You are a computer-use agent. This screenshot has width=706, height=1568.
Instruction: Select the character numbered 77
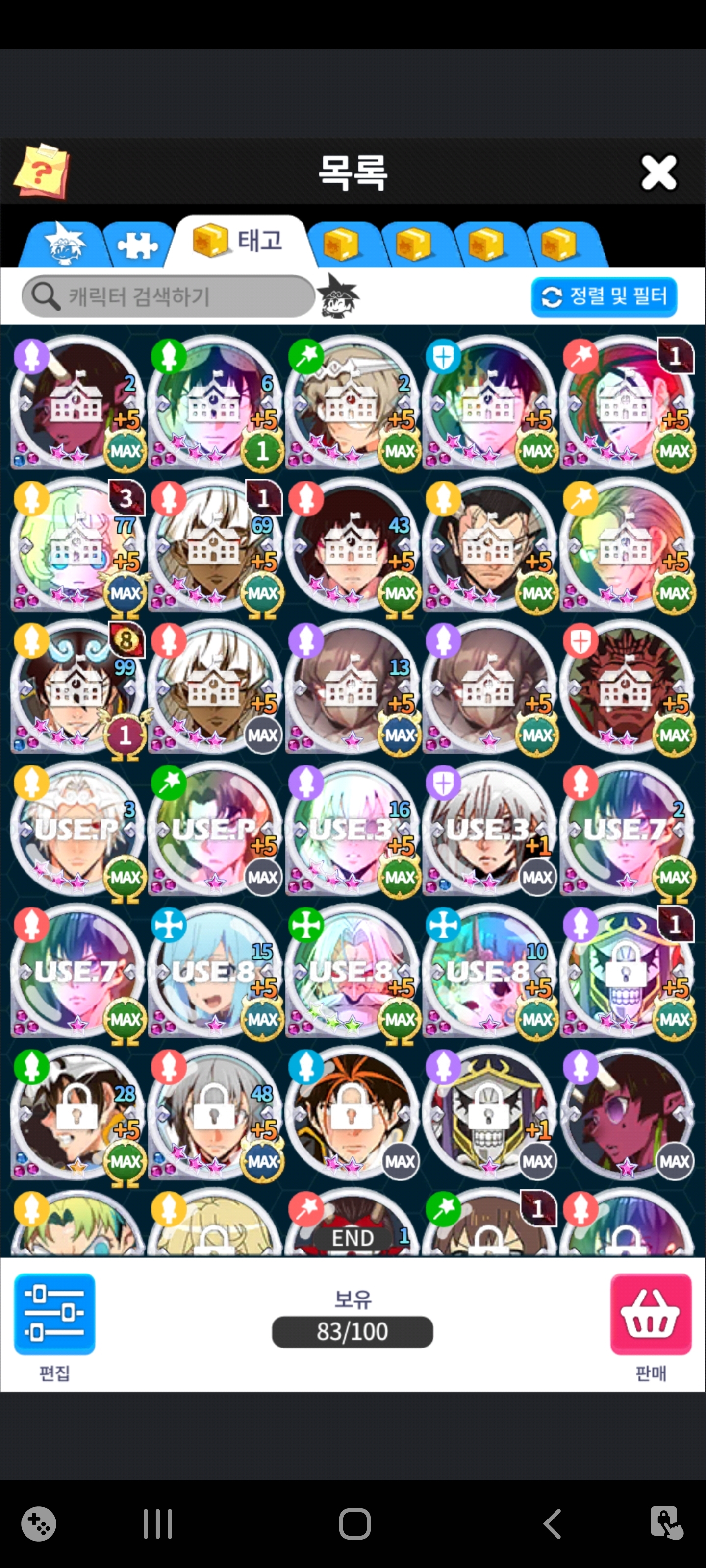click(77, 545)
